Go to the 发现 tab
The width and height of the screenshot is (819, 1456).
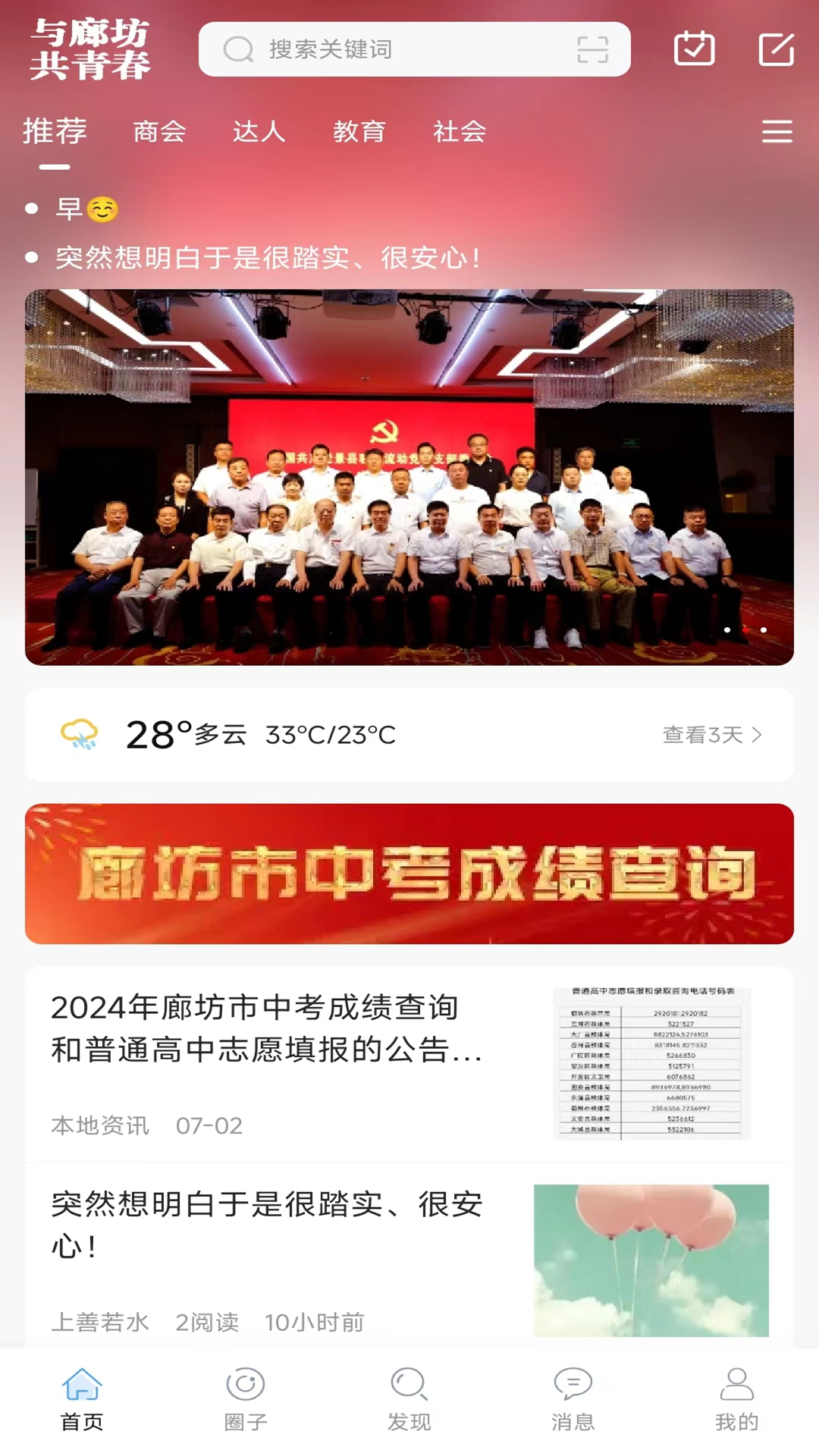pos(409,1400)
